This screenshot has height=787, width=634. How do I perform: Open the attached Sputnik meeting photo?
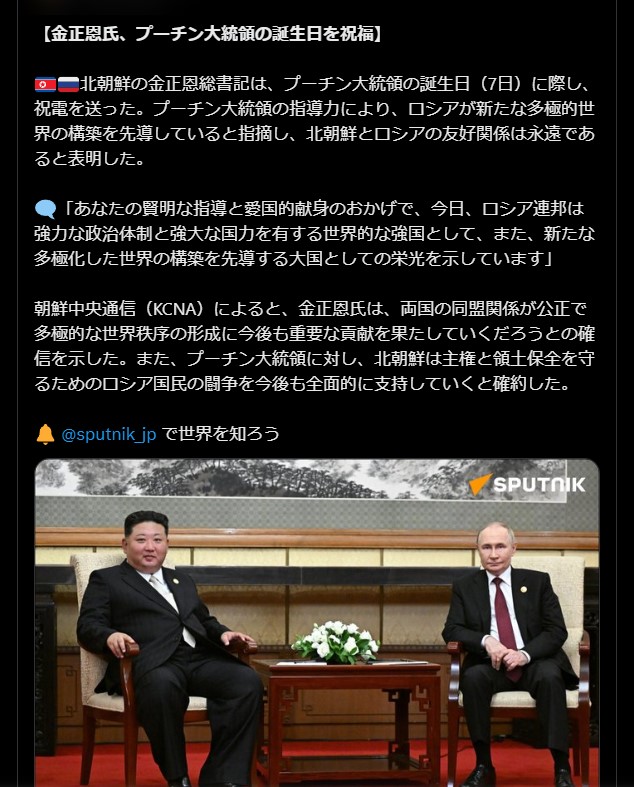tap(317, 622)
